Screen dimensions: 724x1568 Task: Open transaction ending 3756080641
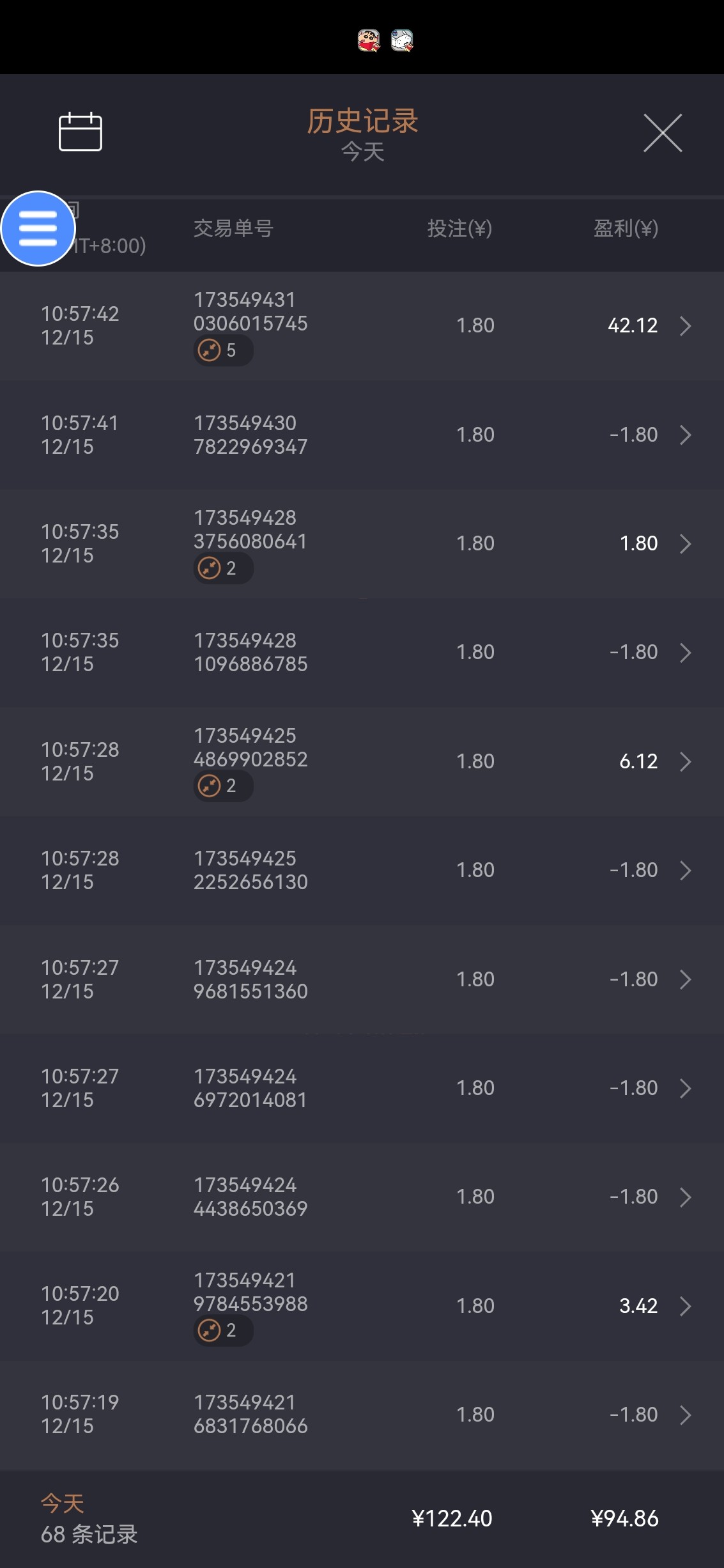(362, 543)
